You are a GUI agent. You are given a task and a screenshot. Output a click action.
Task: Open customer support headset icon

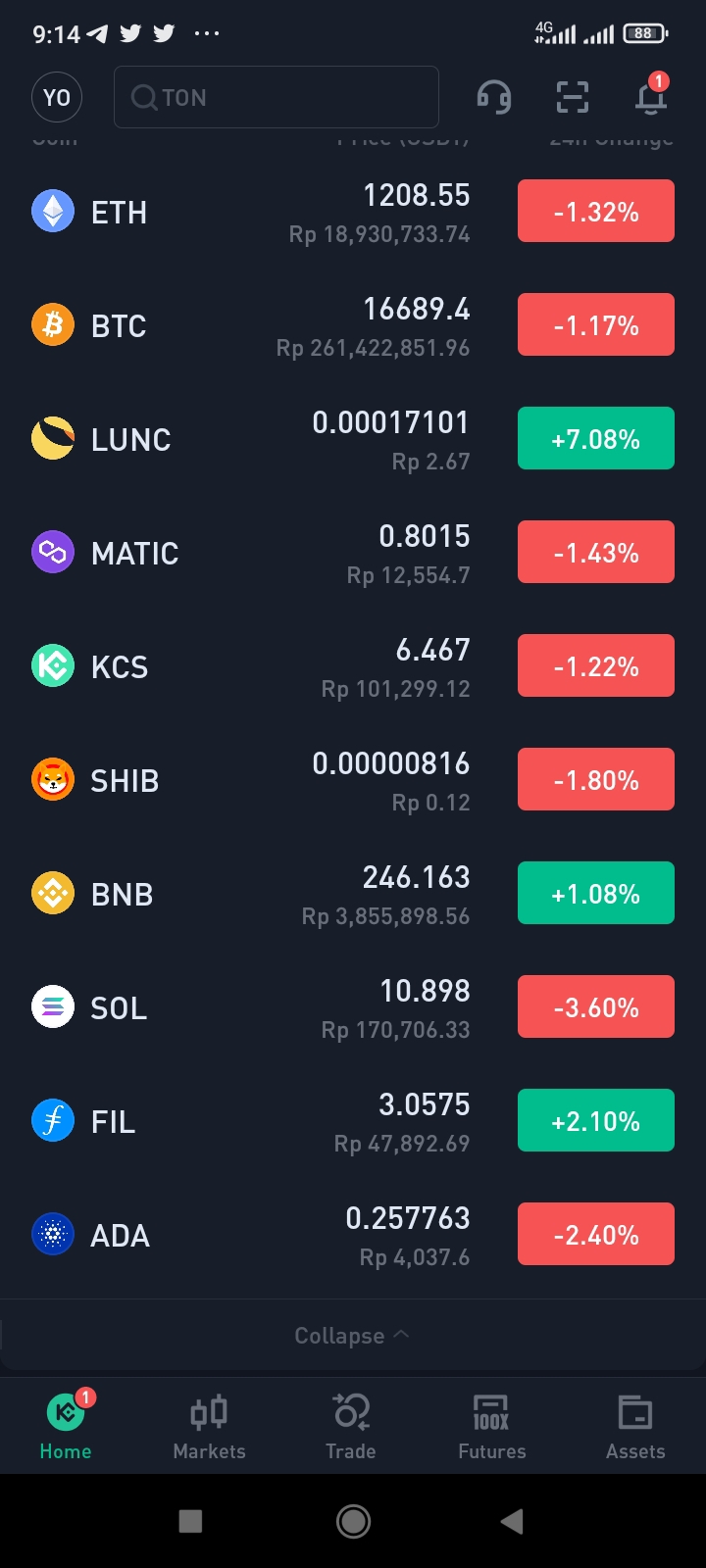pyautogui.click(x=493, y=97)
